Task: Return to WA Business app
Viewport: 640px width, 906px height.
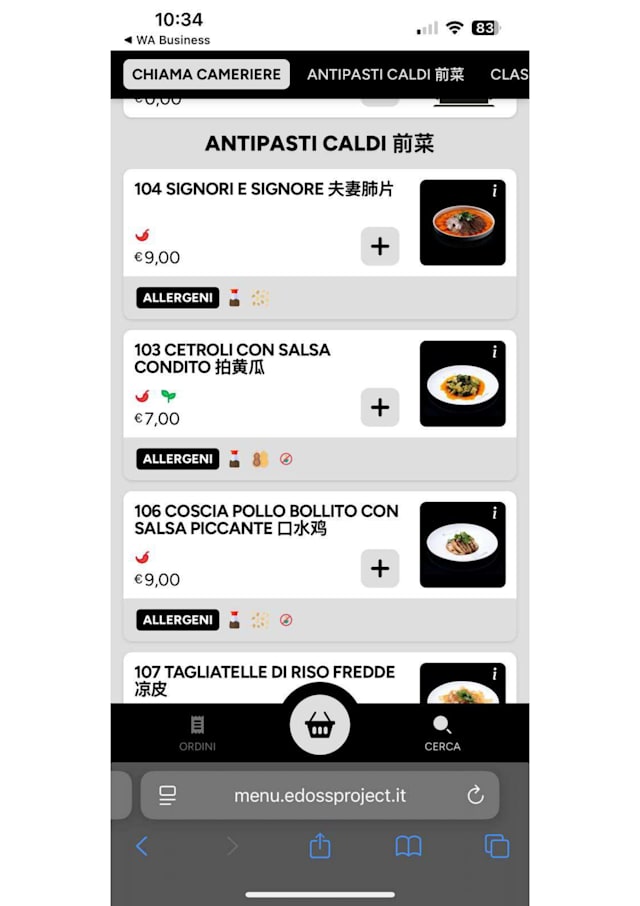Action: (167, 40)
